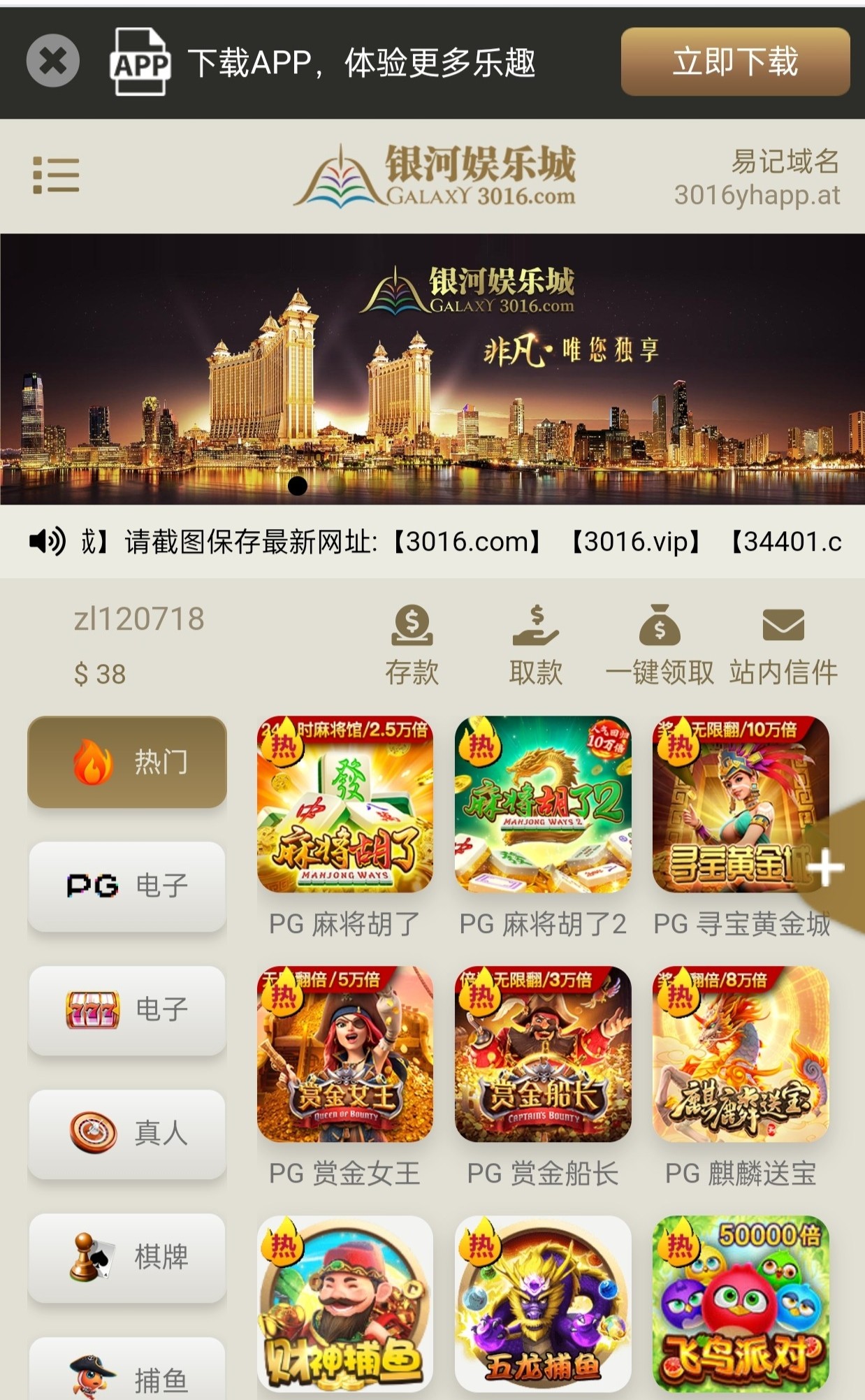Open the PG 麒麟送宝 game
The height and width of the screenshot is (1400, 865).
[741, 1054]
